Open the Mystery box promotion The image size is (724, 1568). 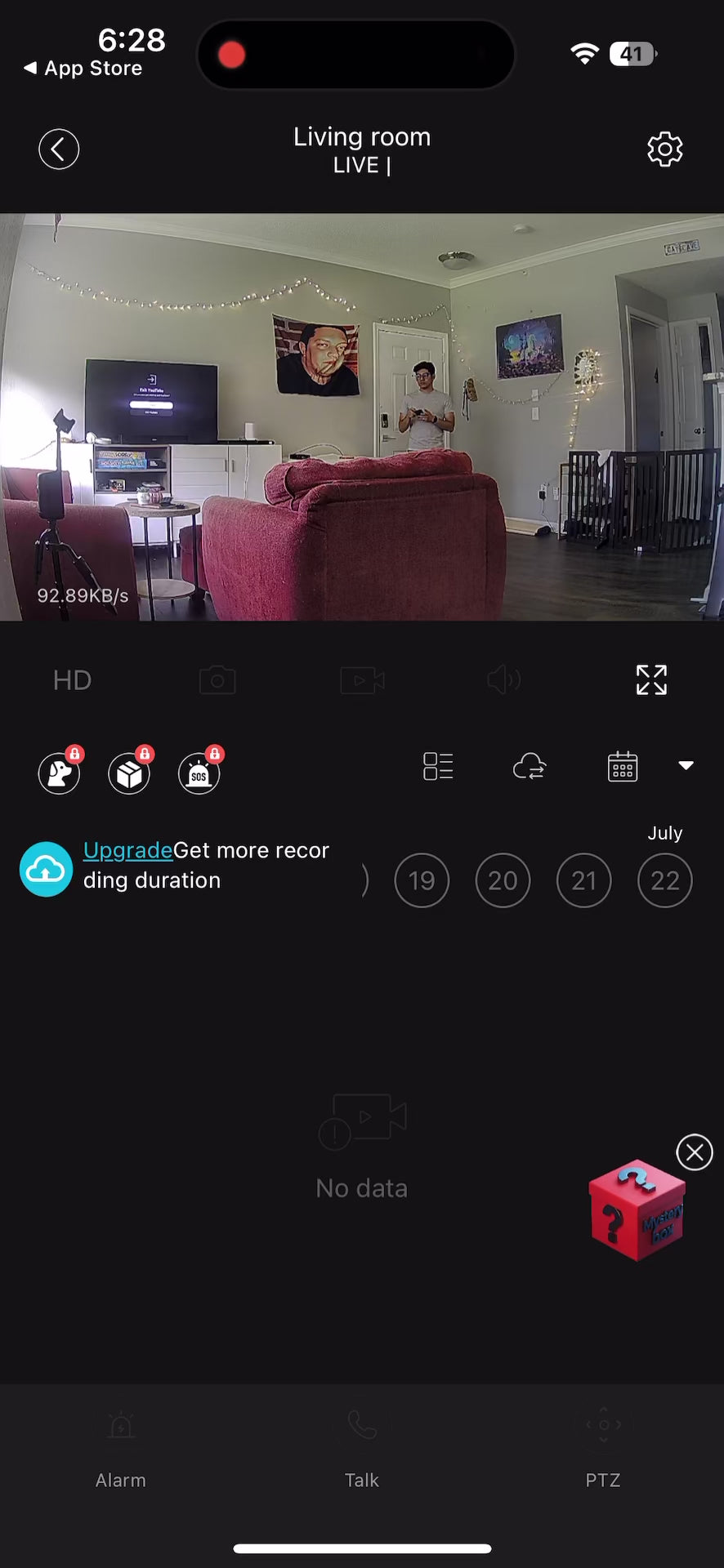[x=637, y=1210]
